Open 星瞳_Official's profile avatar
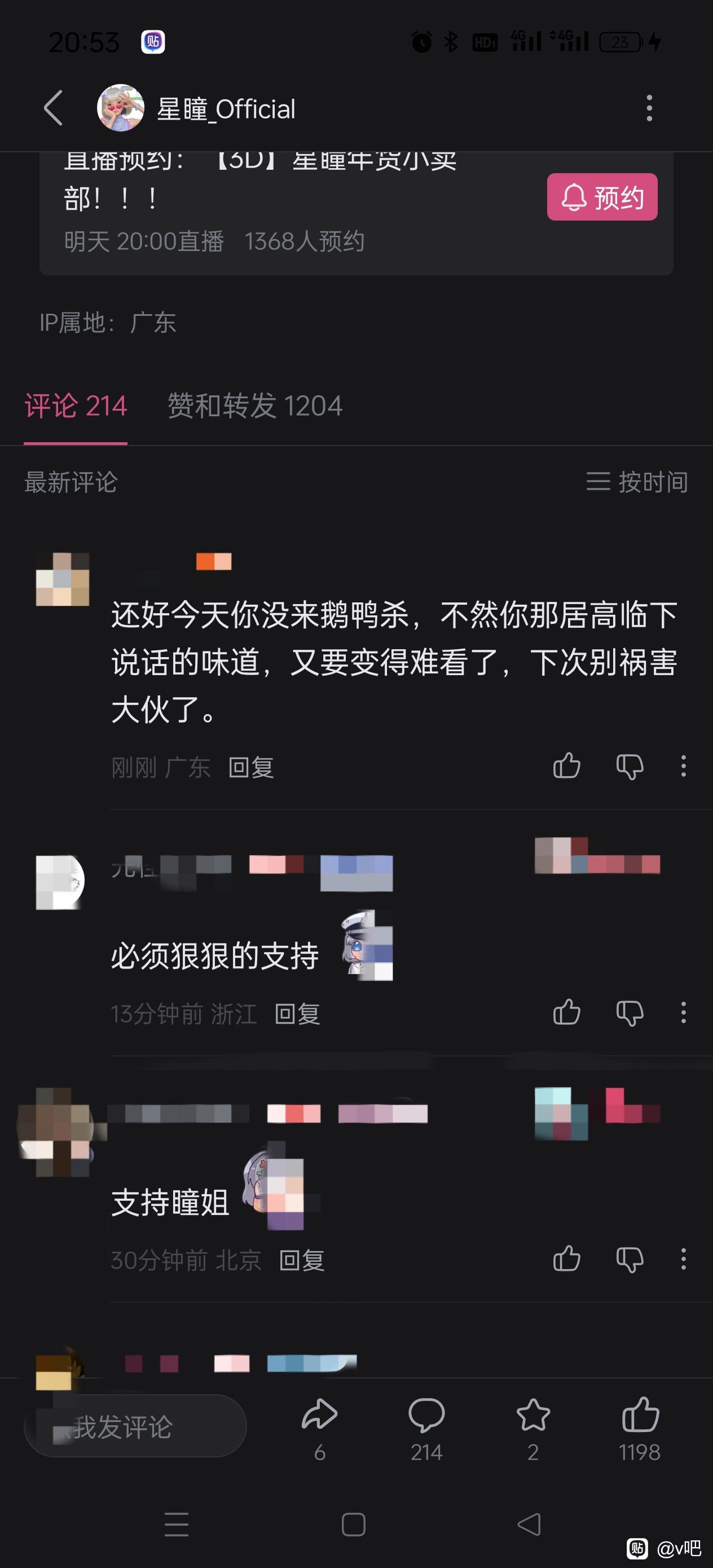 (121, 108)
